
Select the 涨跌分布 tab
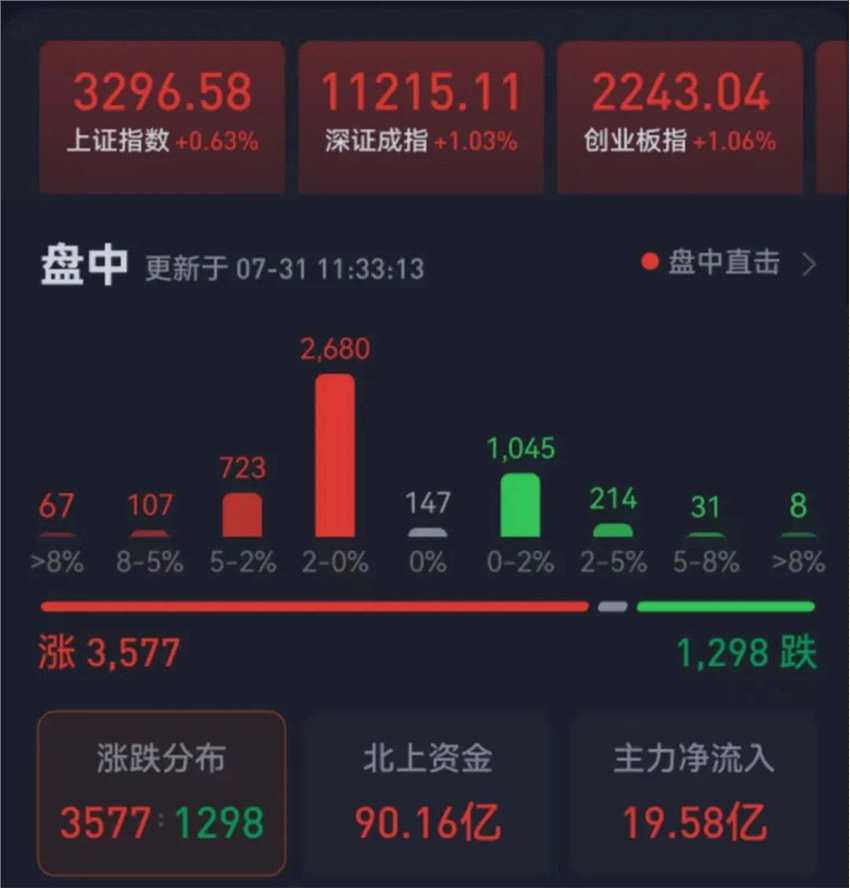(162, 793)
